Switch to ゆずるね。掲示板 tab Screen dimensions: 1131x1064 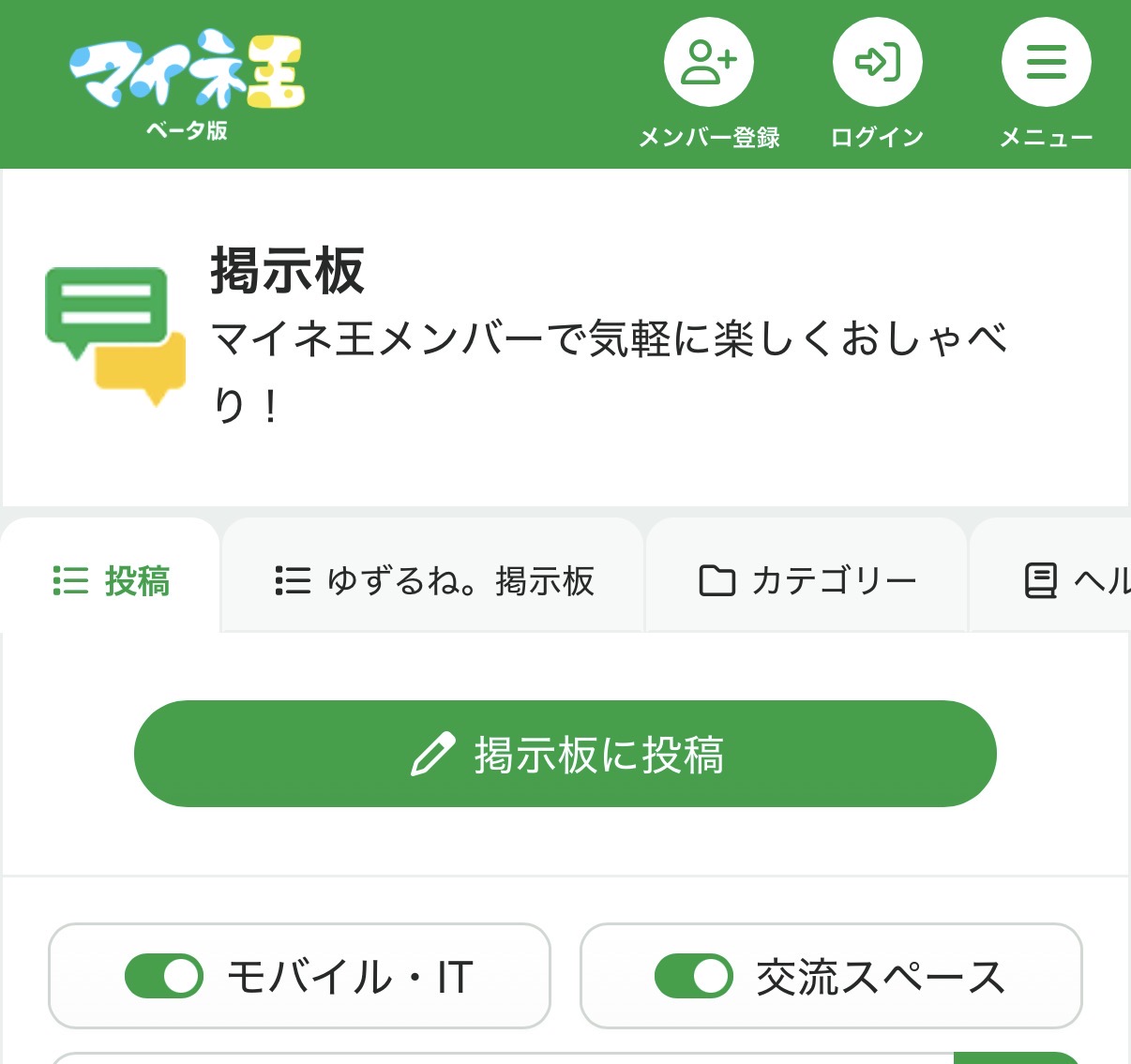(x=434, y=581)
